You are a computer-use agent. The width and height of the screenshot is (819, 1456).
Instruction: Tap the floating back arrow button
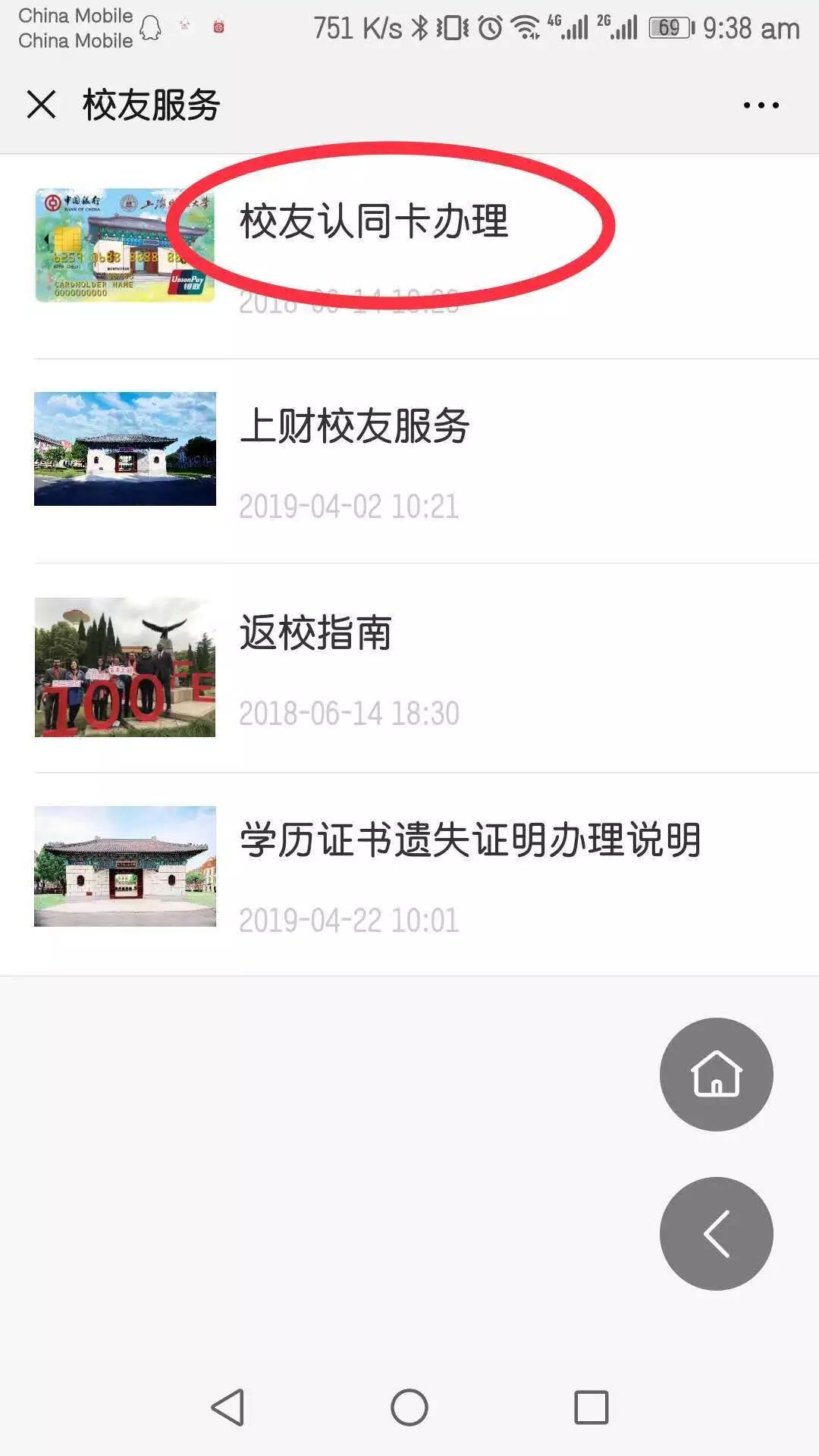click(x=716, y=1233)
